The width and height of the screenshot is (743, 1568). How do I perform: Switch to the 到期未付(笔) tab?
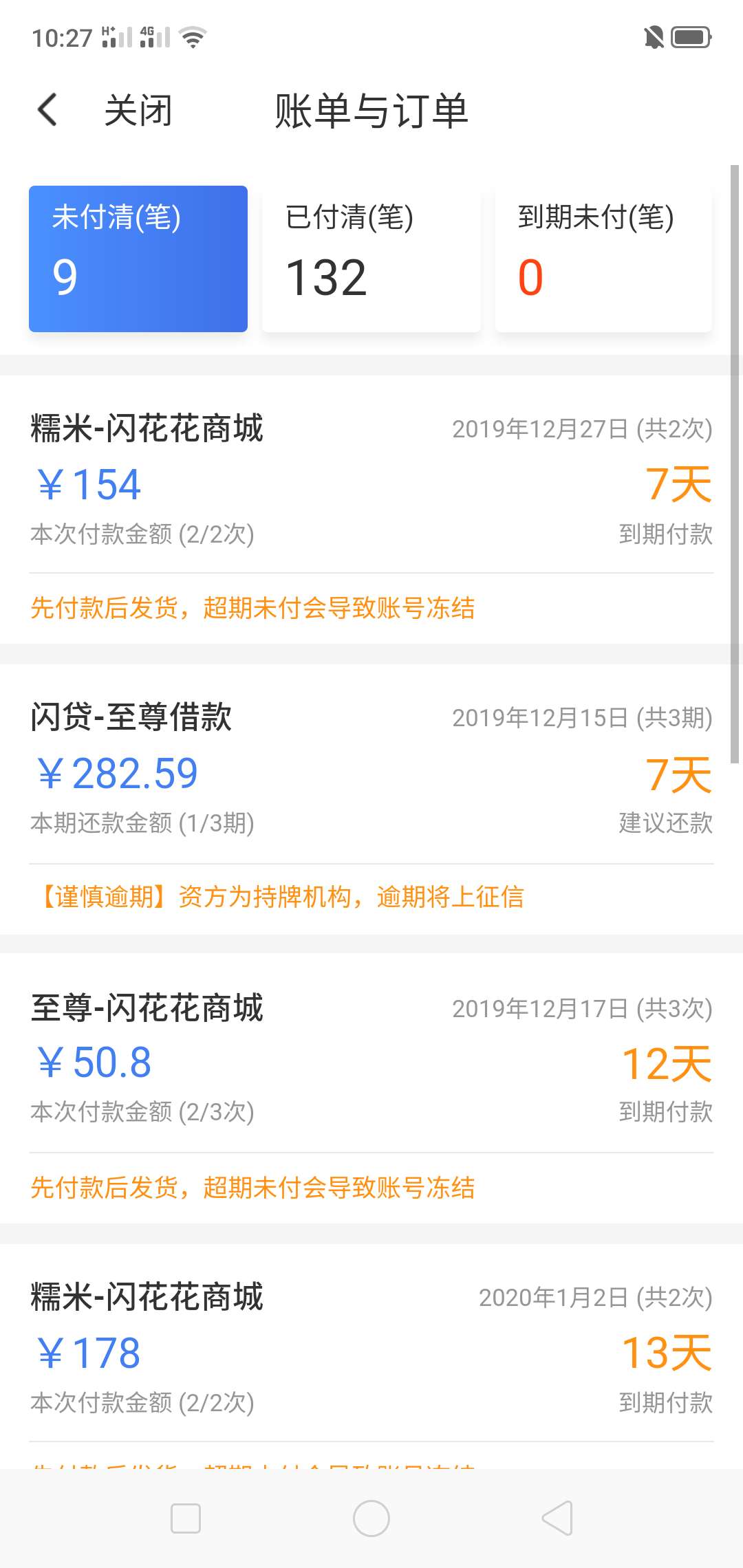pyautogui.click(x=603, y=259)
